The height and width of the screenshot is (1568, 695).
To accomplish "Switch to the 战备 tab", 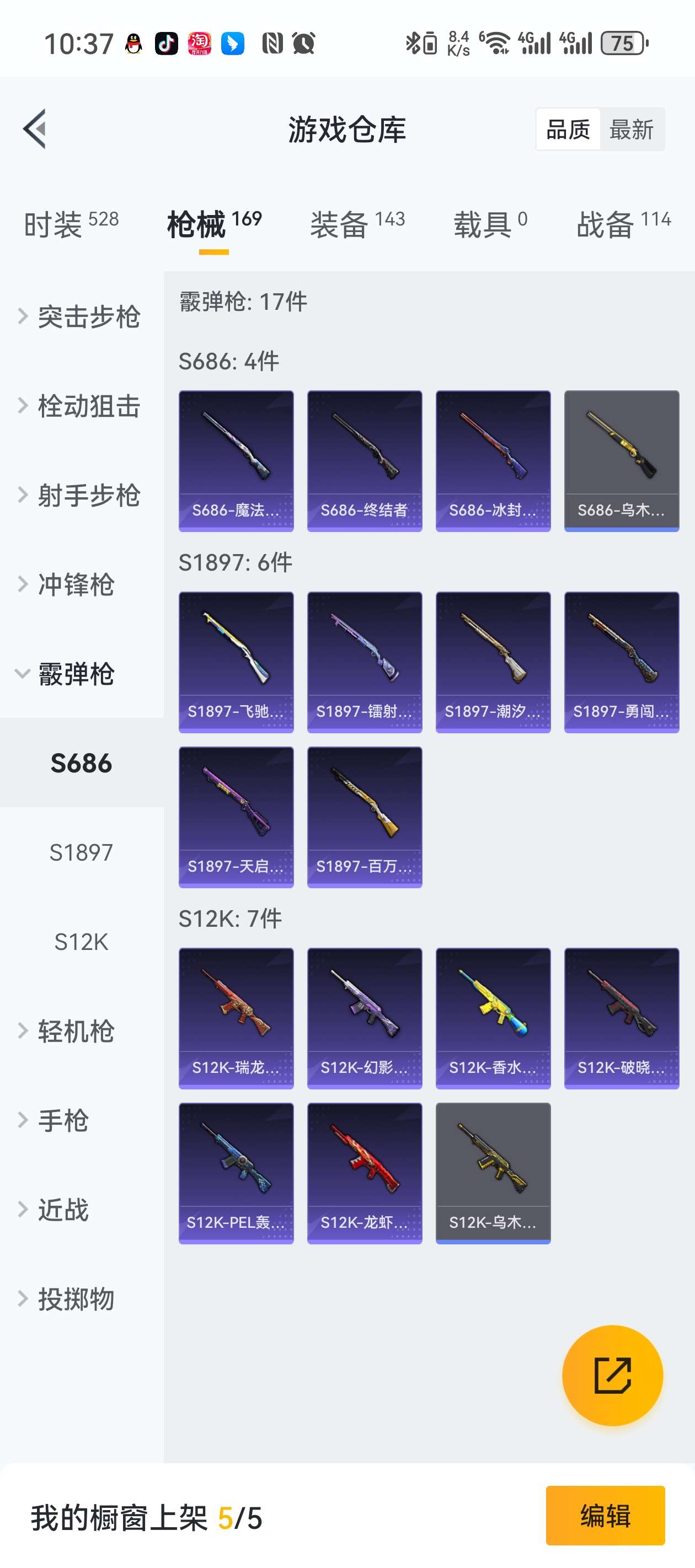I will tap(623, 224).
